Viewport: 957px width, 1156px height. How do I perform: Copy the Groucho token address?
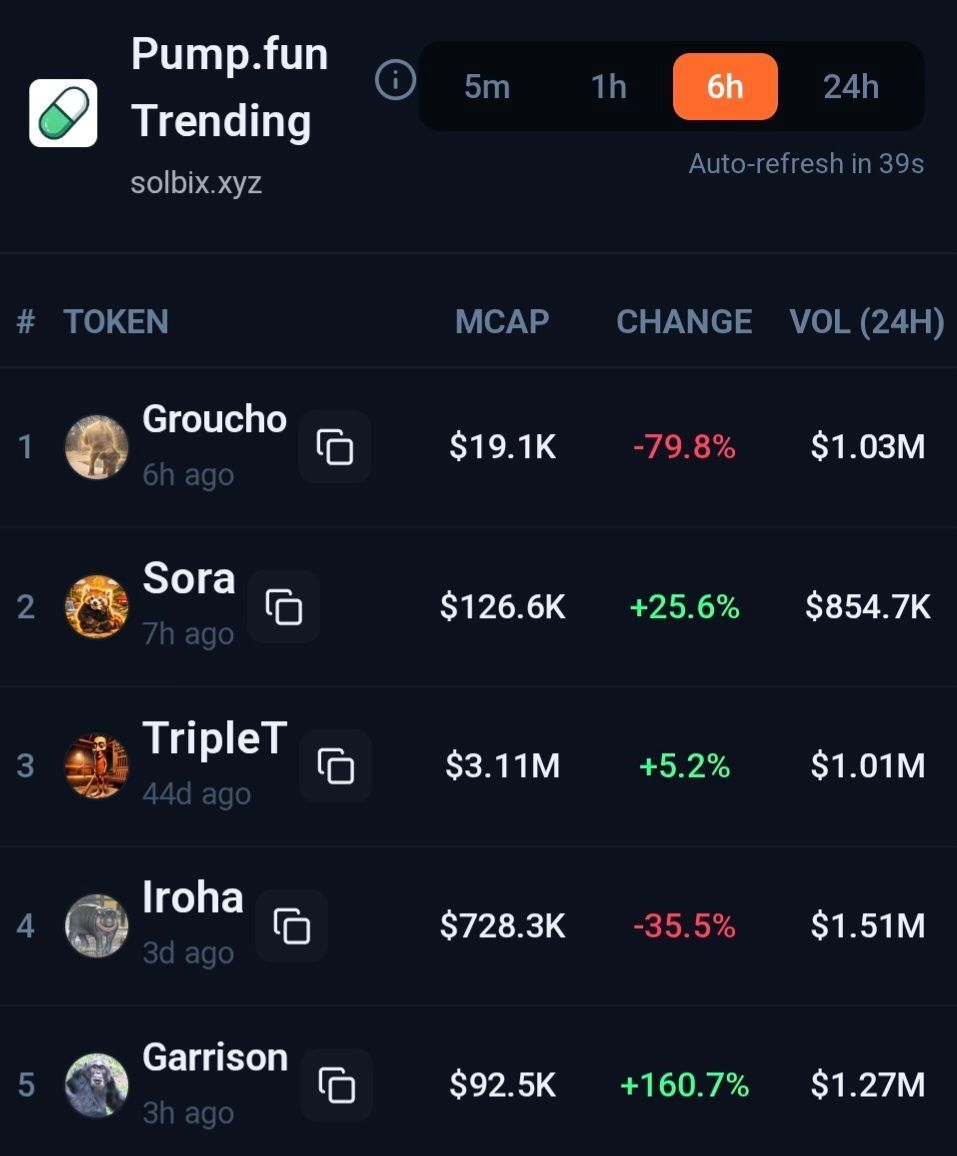coord(335,447)
